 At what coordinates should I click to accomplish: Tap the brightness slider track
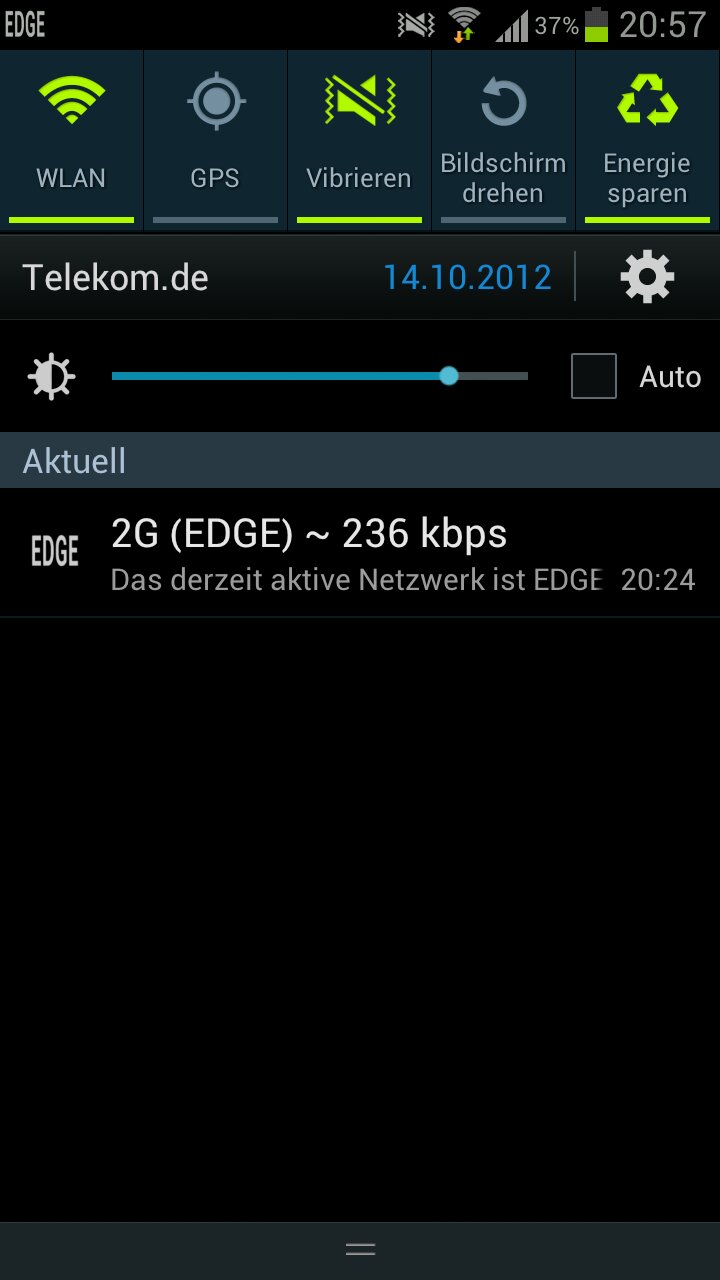(320, 376)
